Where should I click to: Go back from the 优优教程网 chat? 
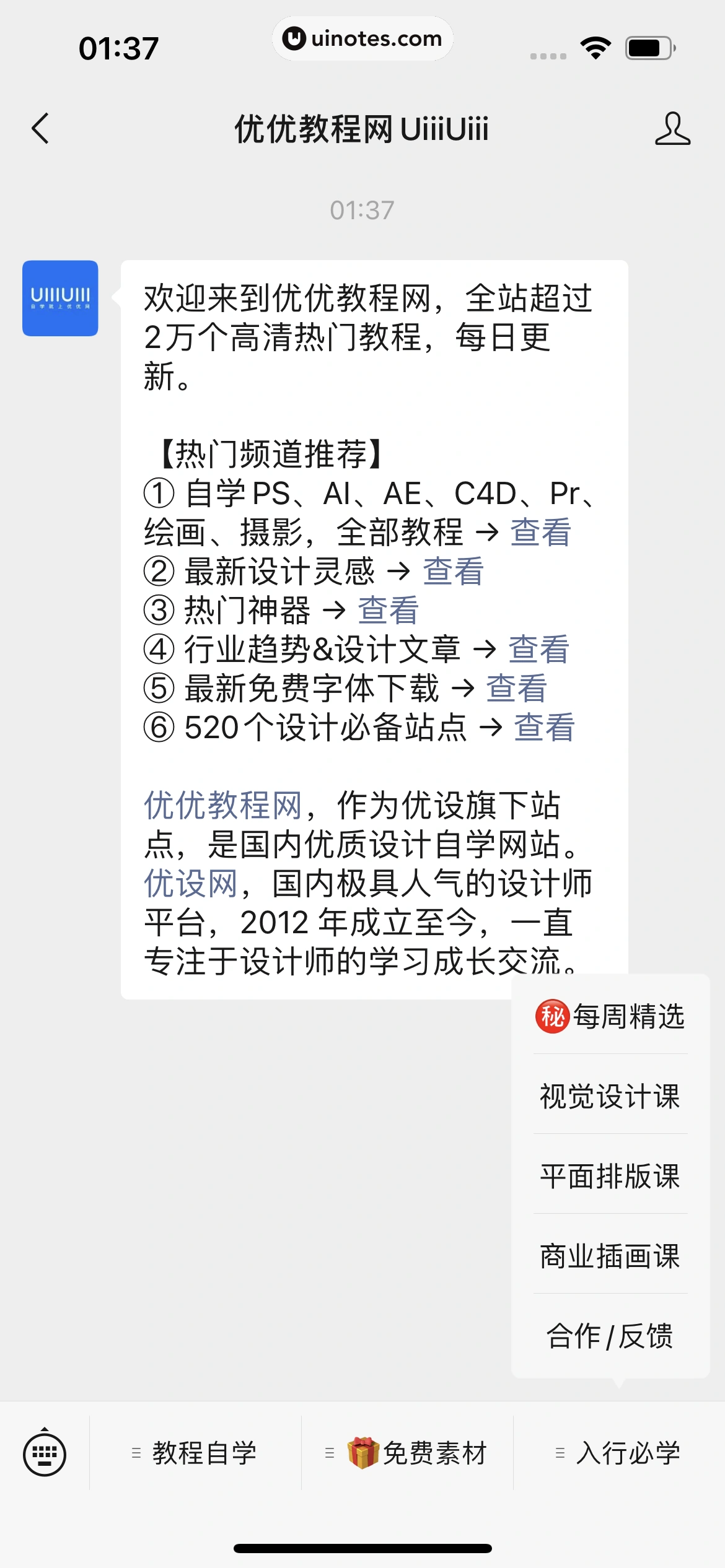[41, 129]
